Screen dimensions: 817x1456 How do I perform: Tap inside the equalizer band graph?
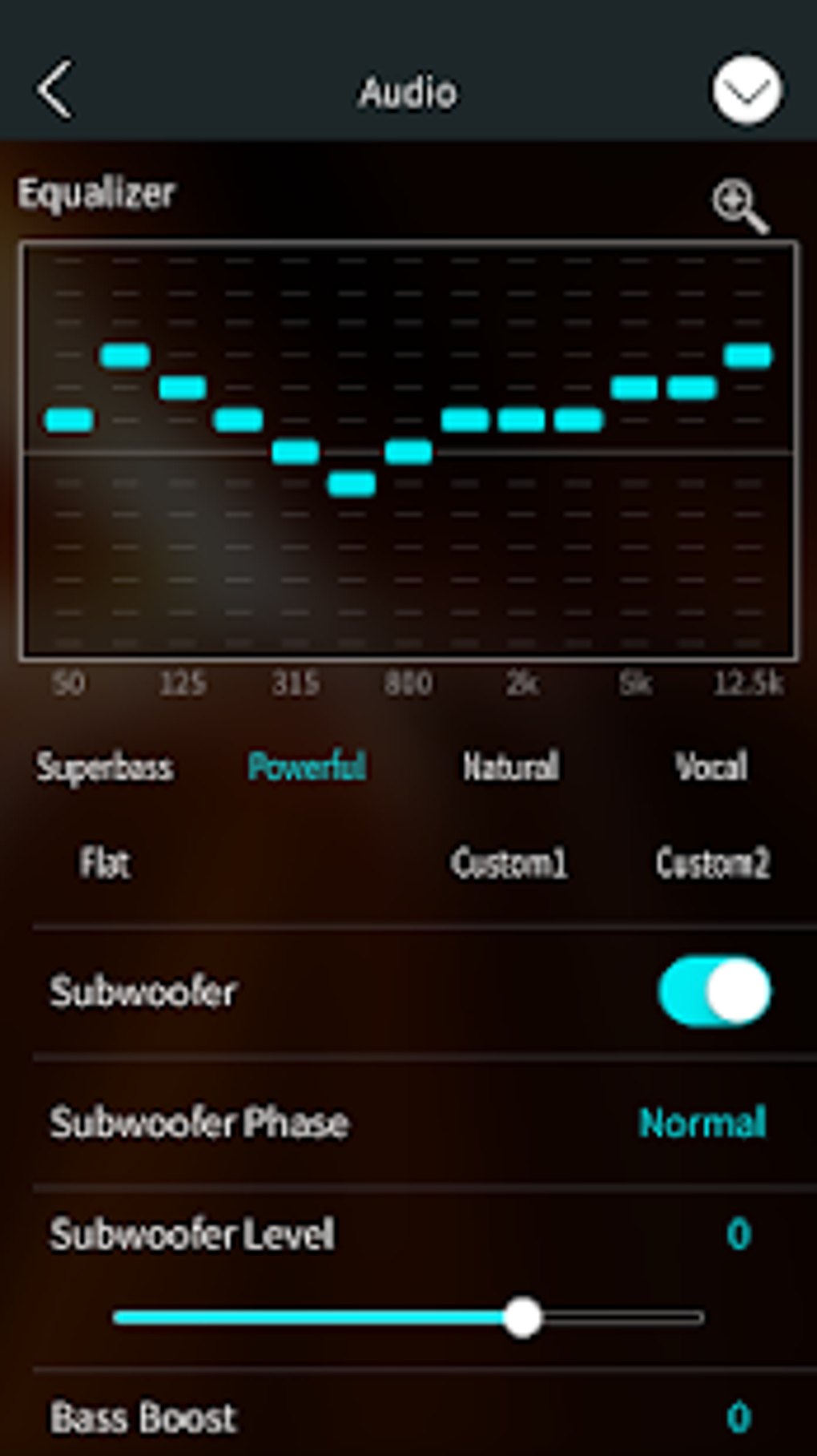click(408, 545)
